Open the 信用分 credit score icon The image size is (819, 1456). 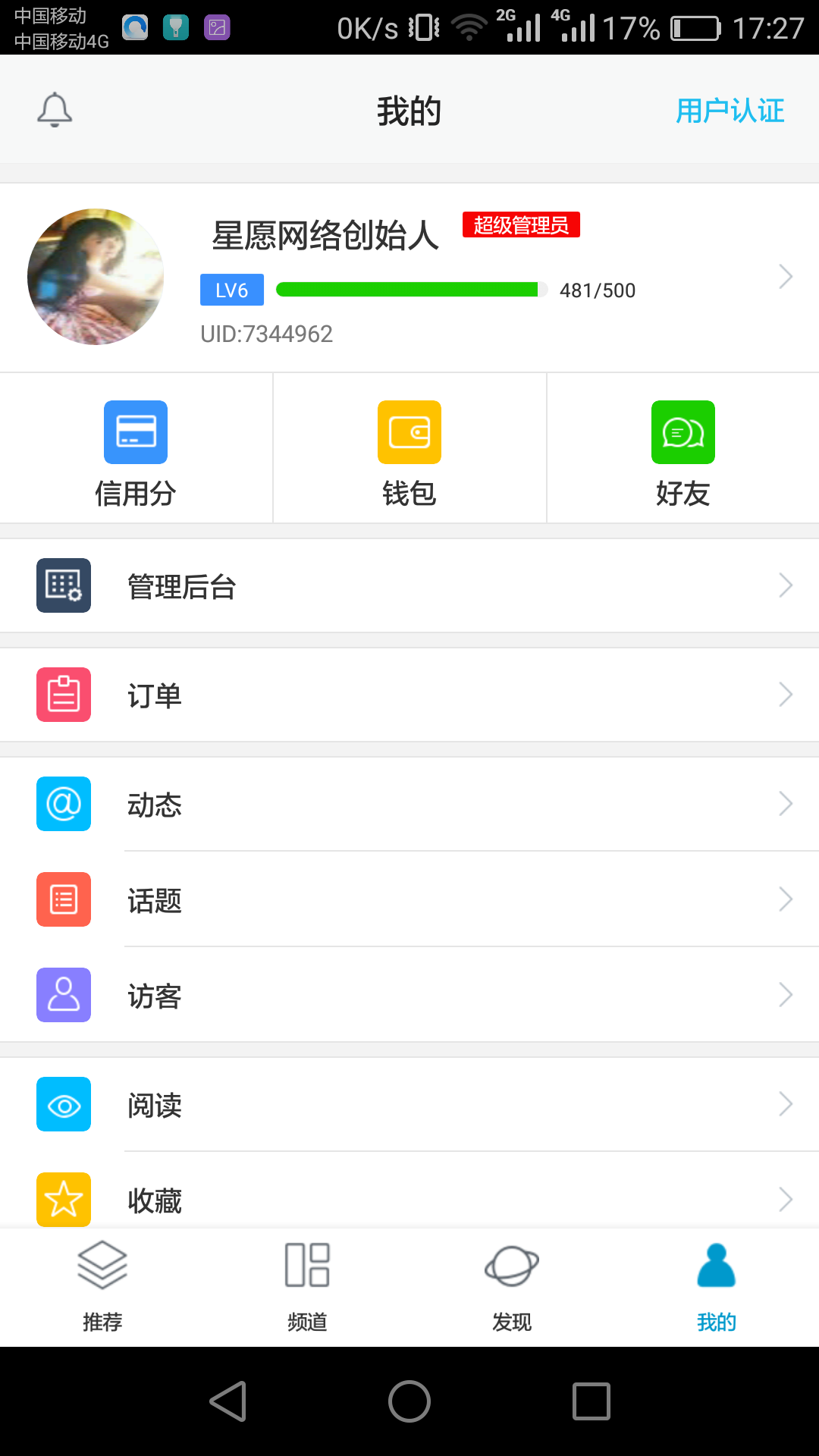click(x=135, y=432)
